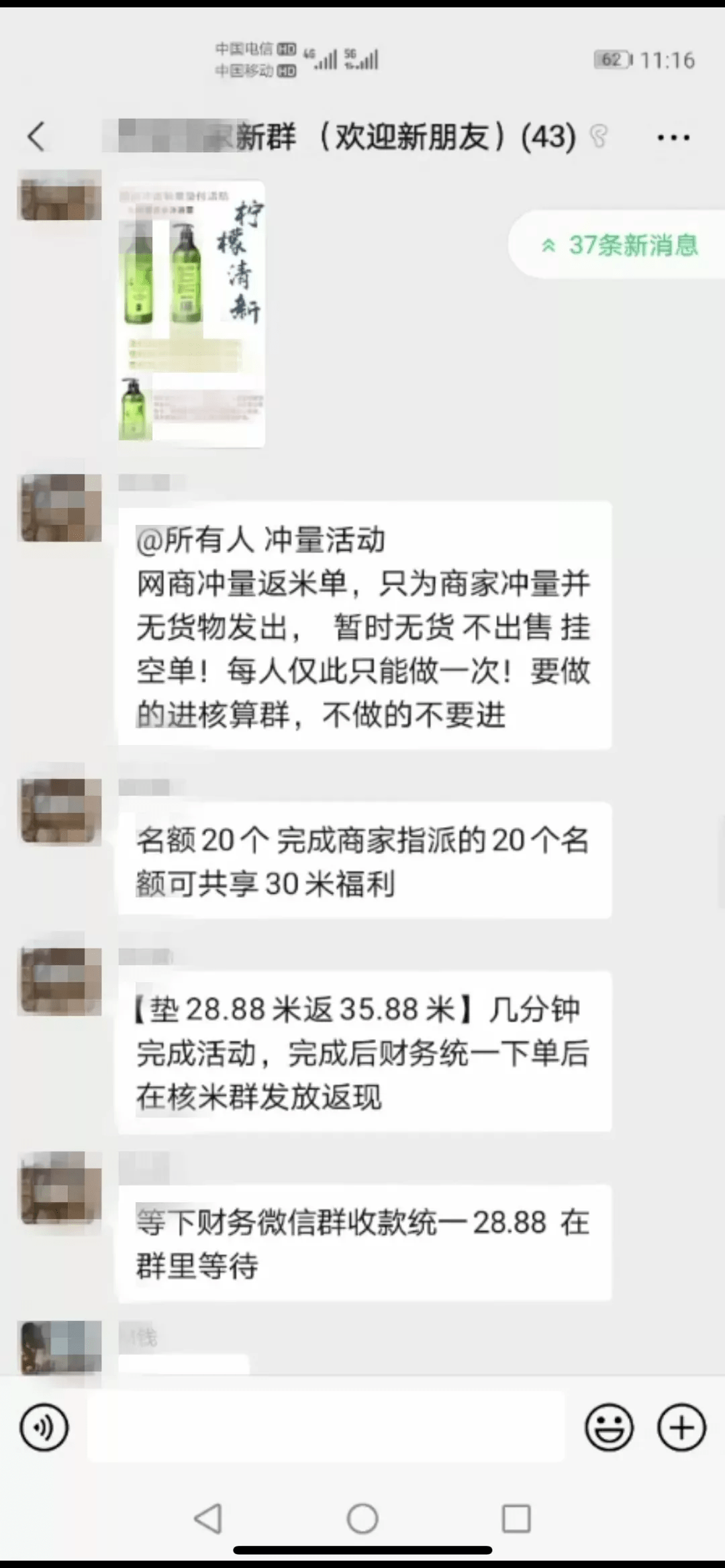
Task: Switch to voice message input
Action: point(44,1426)
